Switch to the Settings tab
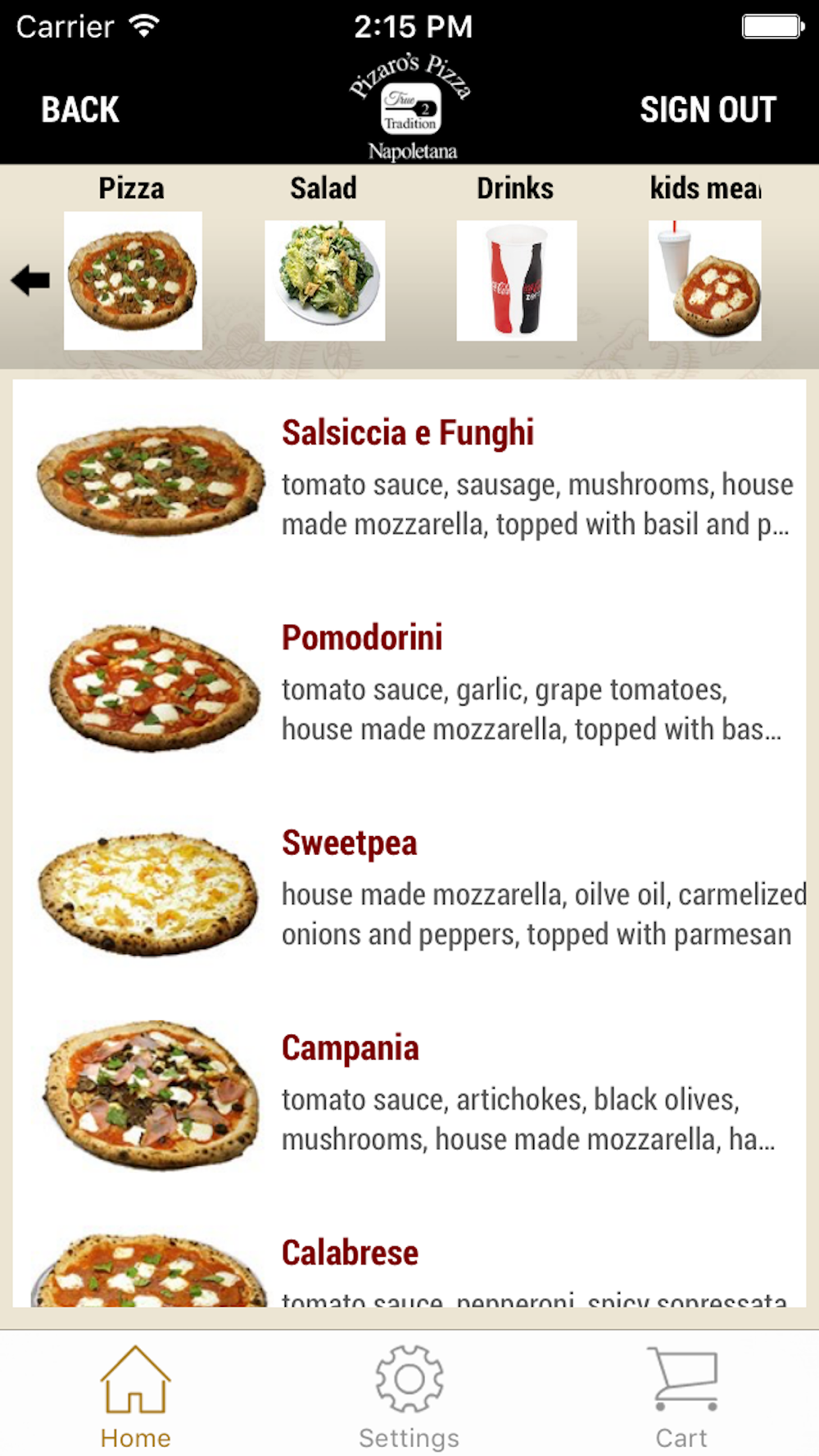 point(409,1397)
